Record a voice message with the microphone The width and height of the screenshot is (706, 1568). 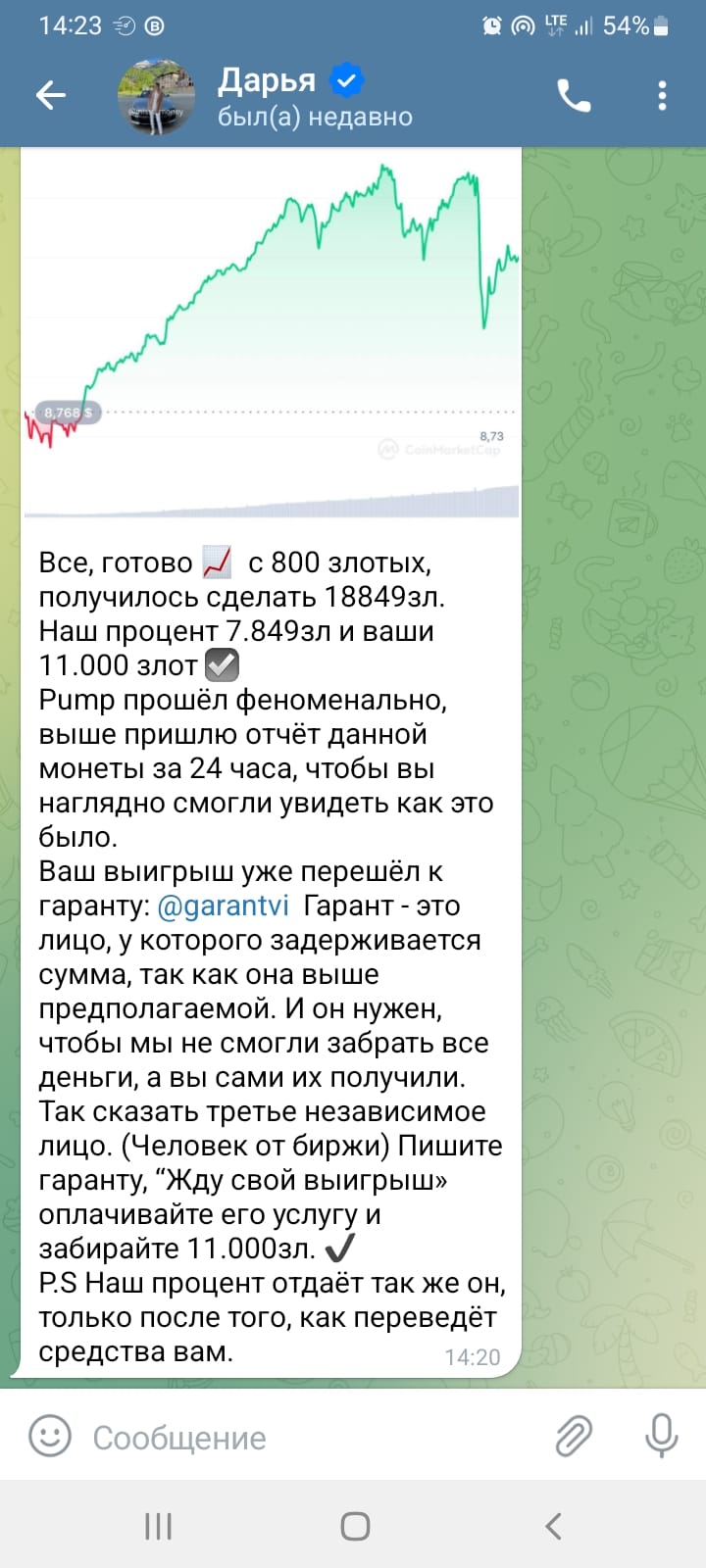click(662, 1437)
